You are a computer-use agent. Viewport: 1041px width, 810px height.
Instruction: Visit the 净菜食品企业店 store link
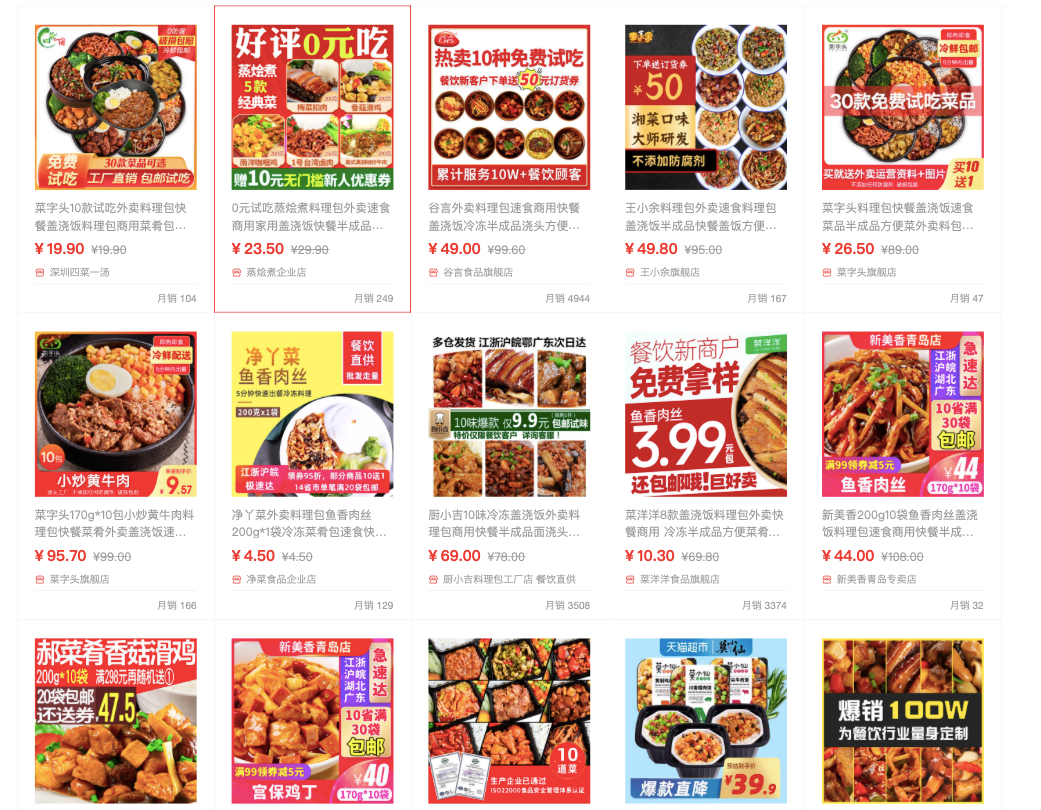click(x=280, y=579)
